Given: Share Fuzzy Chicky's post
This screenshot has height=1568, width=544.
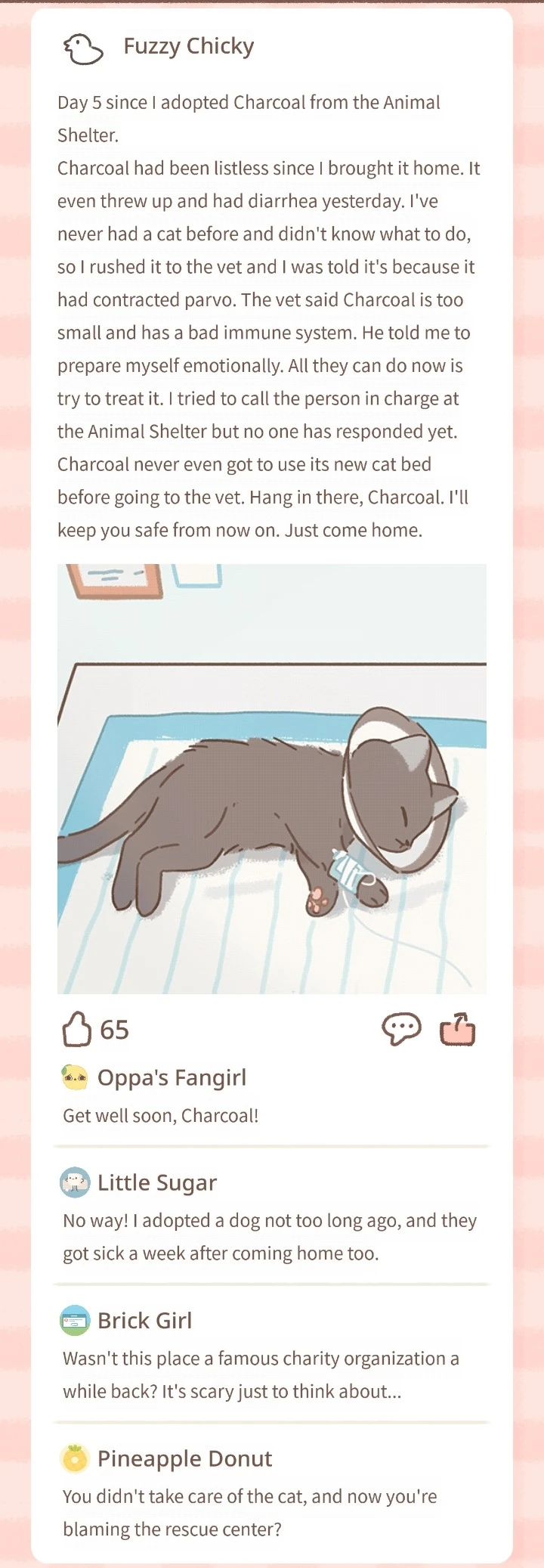Looking at the screenshot, I should click(x=458, y=1029).
